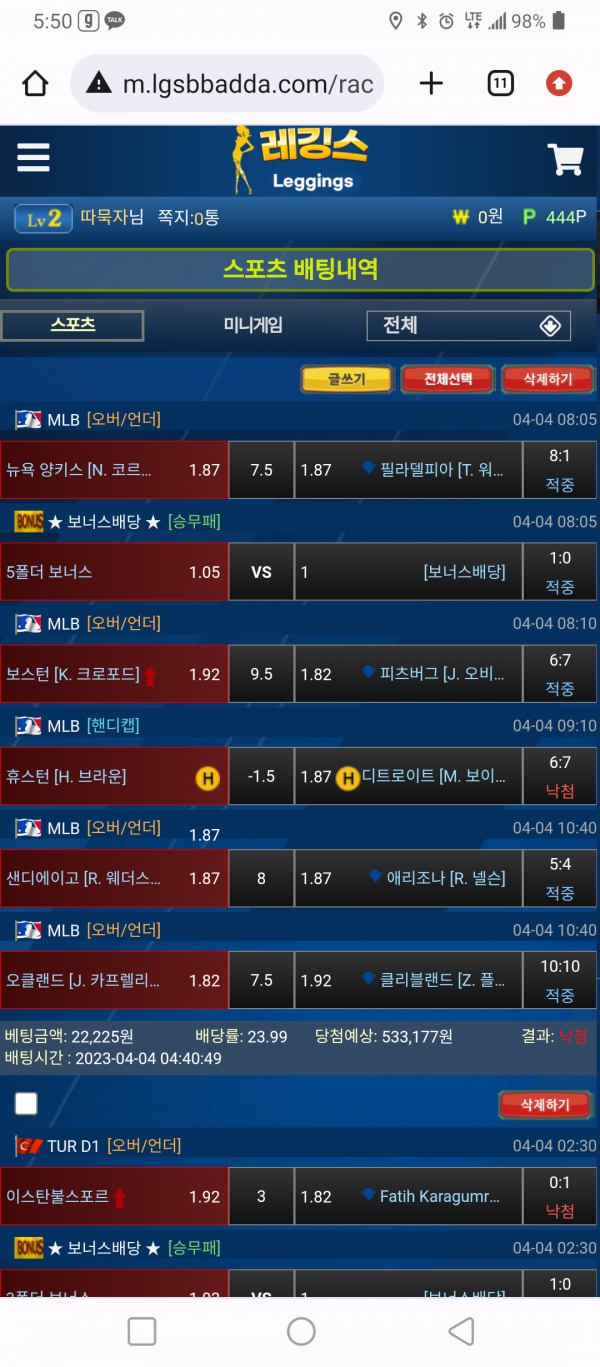
Task: Tap the 글쓰기 button
Action: 346,379
